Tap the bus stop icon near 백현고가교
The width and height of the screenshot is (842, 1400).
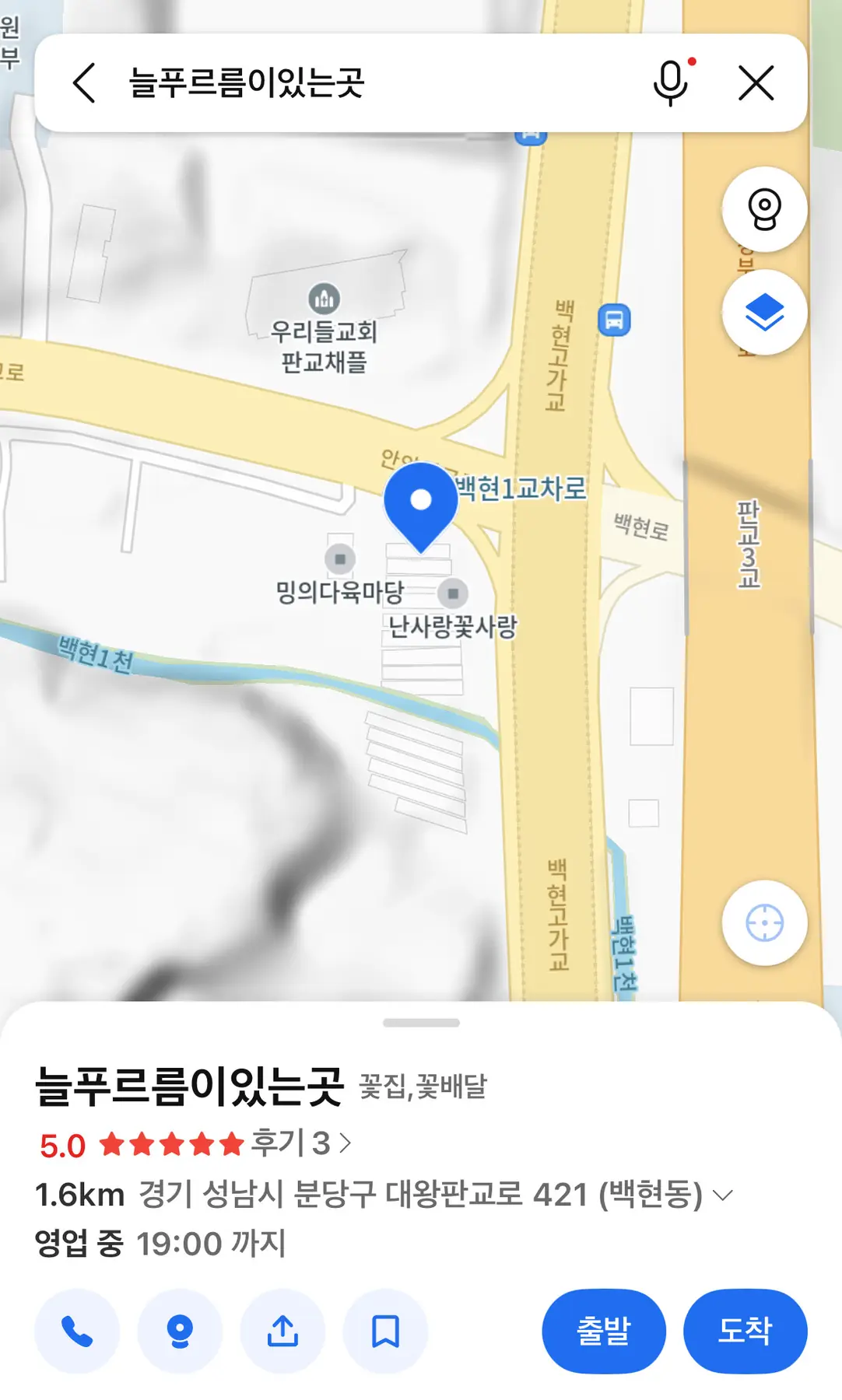[x=614, y=320]
